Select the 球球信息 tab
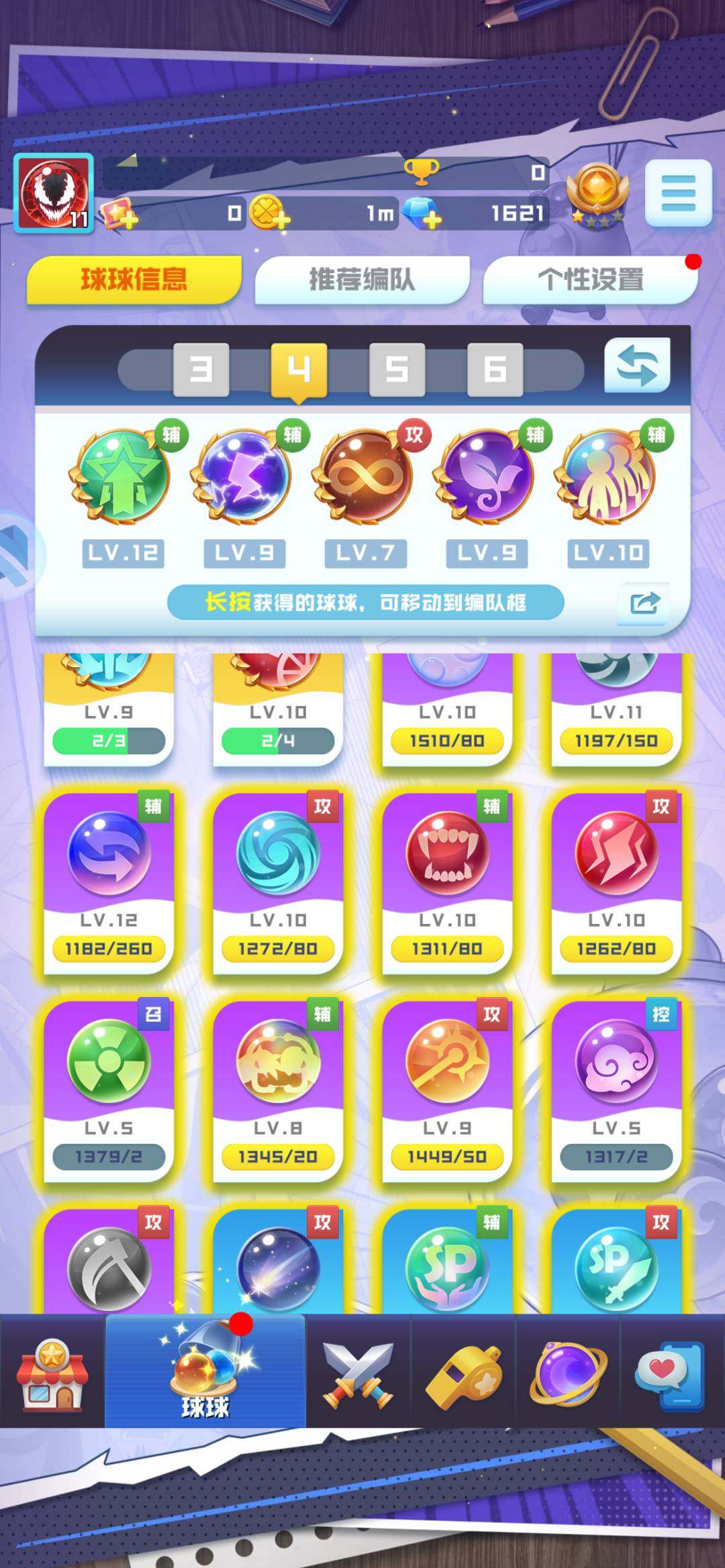This screenshot has width=725, height=1568. click(134, 280)
